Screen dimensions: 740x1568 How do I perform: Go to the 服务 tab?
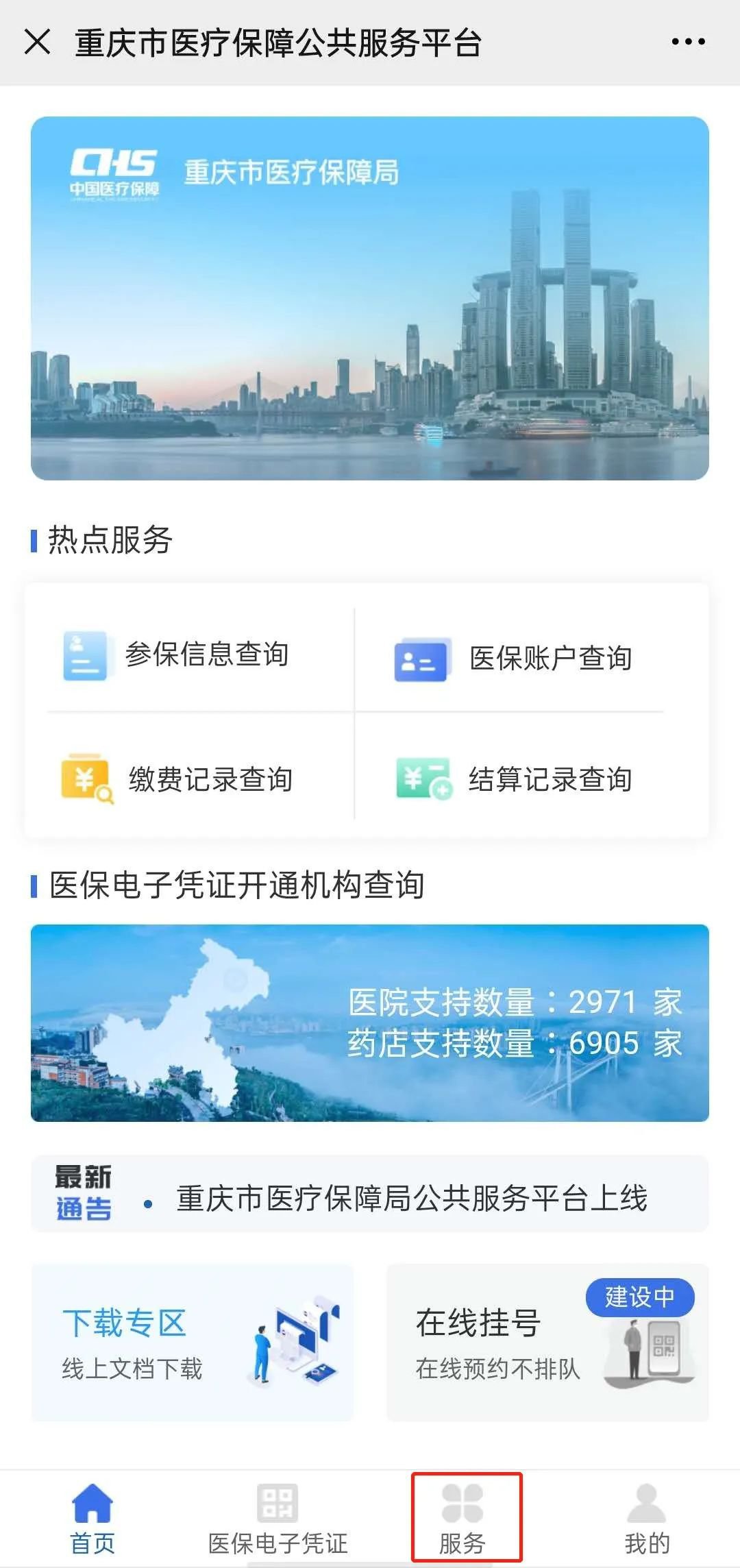463,1519
